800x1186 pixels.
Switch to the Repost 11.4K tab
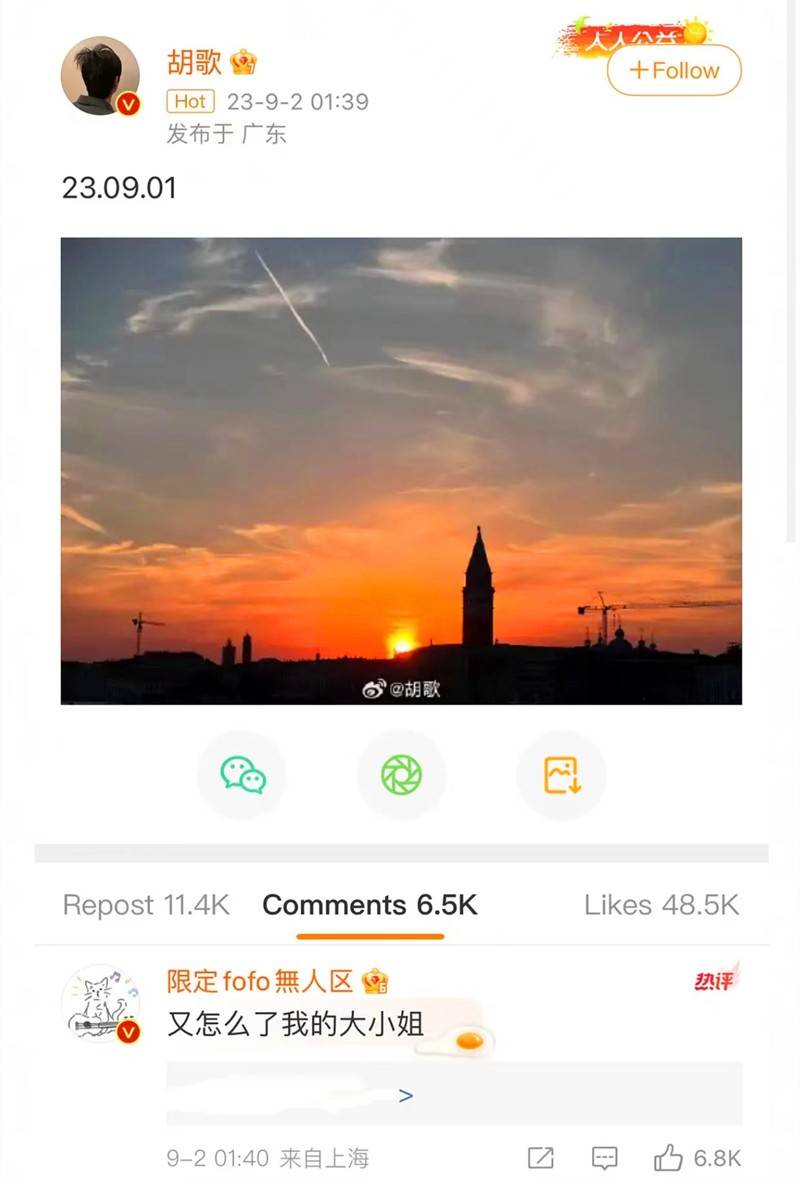click(x=146, y=905)
